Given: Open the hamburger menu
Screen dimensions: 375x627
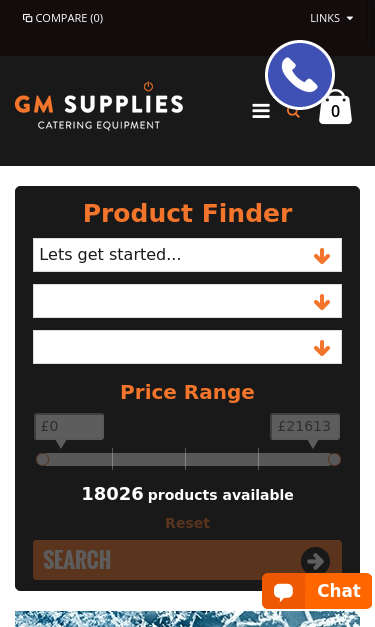Looking at the screenshot, I should click(x=261, y=111).
